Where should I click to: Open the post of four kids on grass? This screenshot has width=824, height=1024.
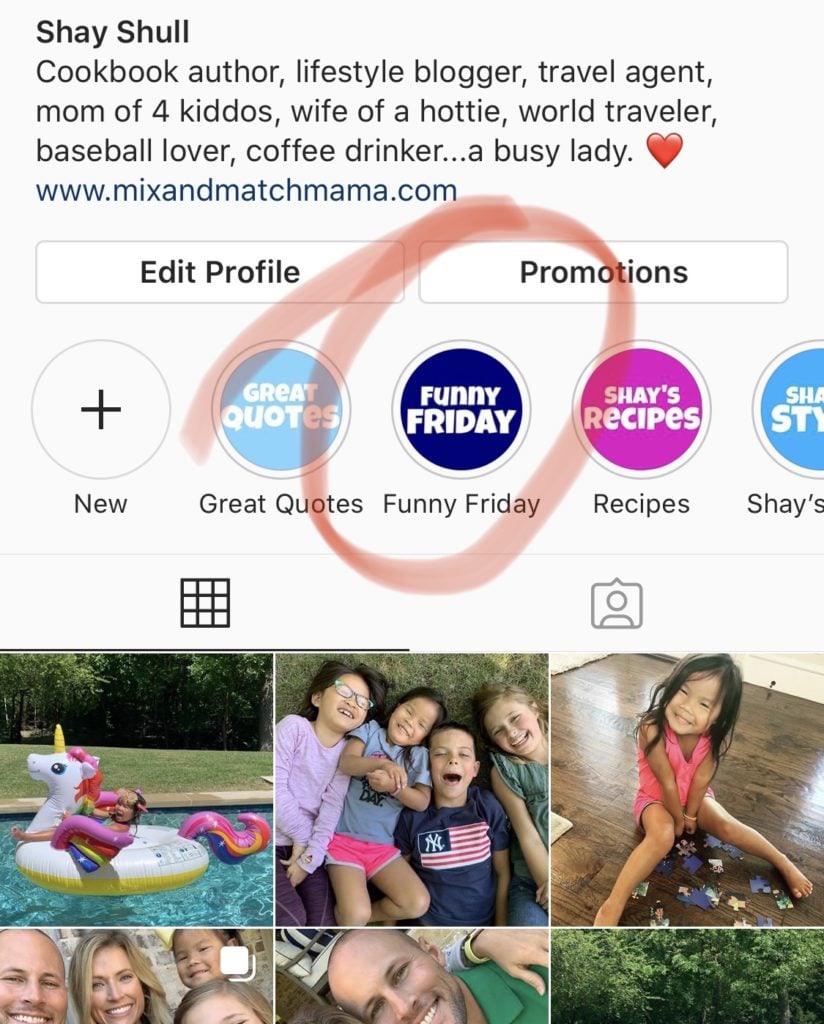pyautogui.click(x=412, y=790)
